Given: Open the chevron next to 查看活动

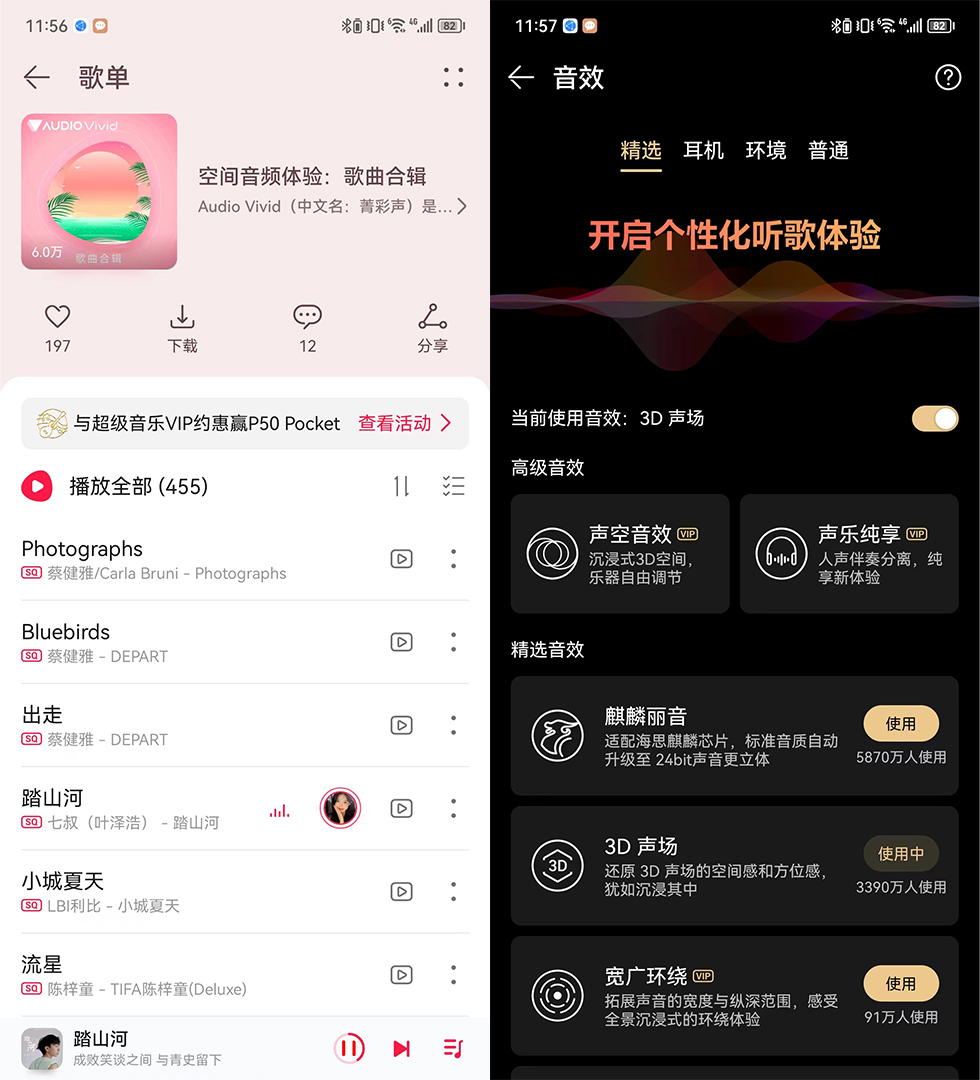Looking at the screenshot, I should 447,424.
